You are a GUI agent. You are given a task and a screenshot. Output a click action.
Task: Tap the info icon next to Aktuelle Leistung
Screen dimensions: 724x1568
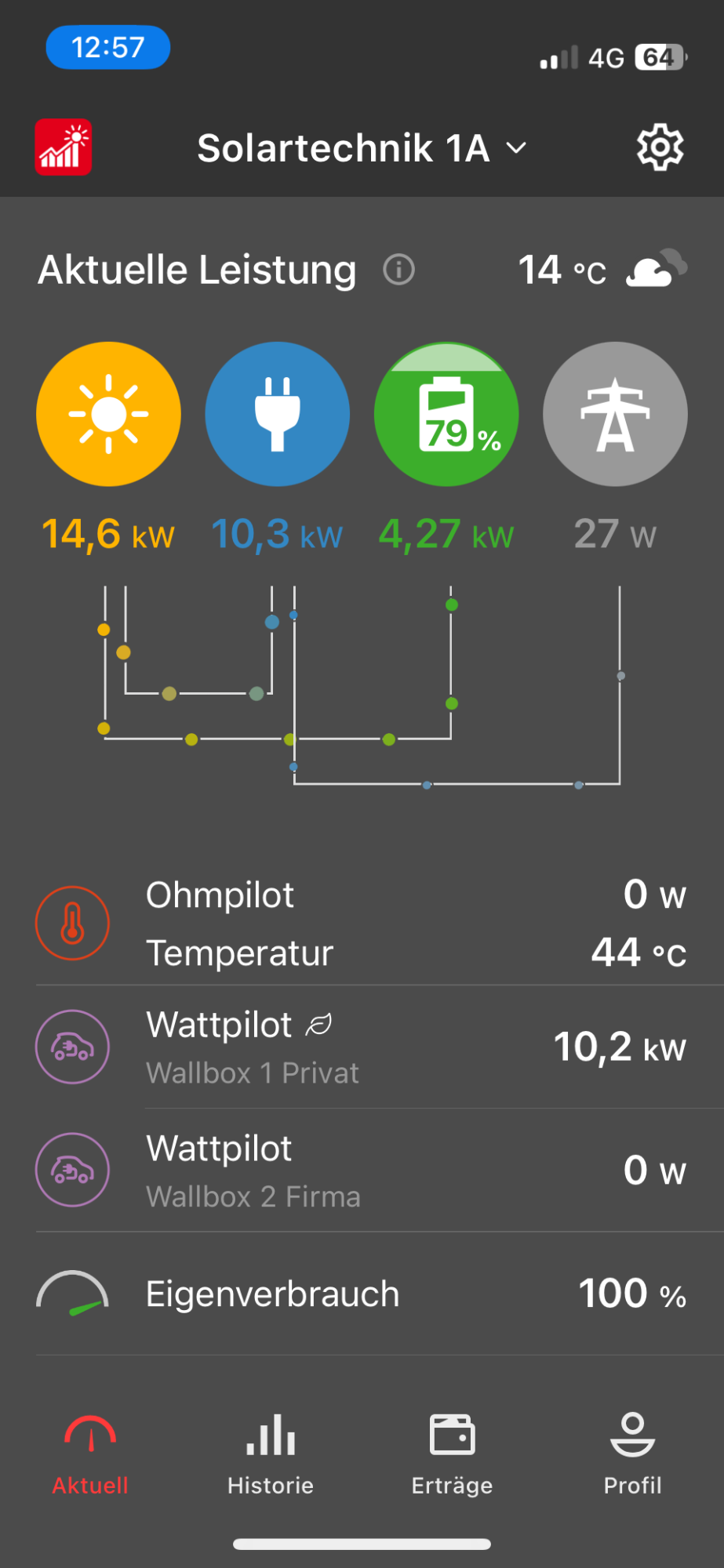pos(398,270)
